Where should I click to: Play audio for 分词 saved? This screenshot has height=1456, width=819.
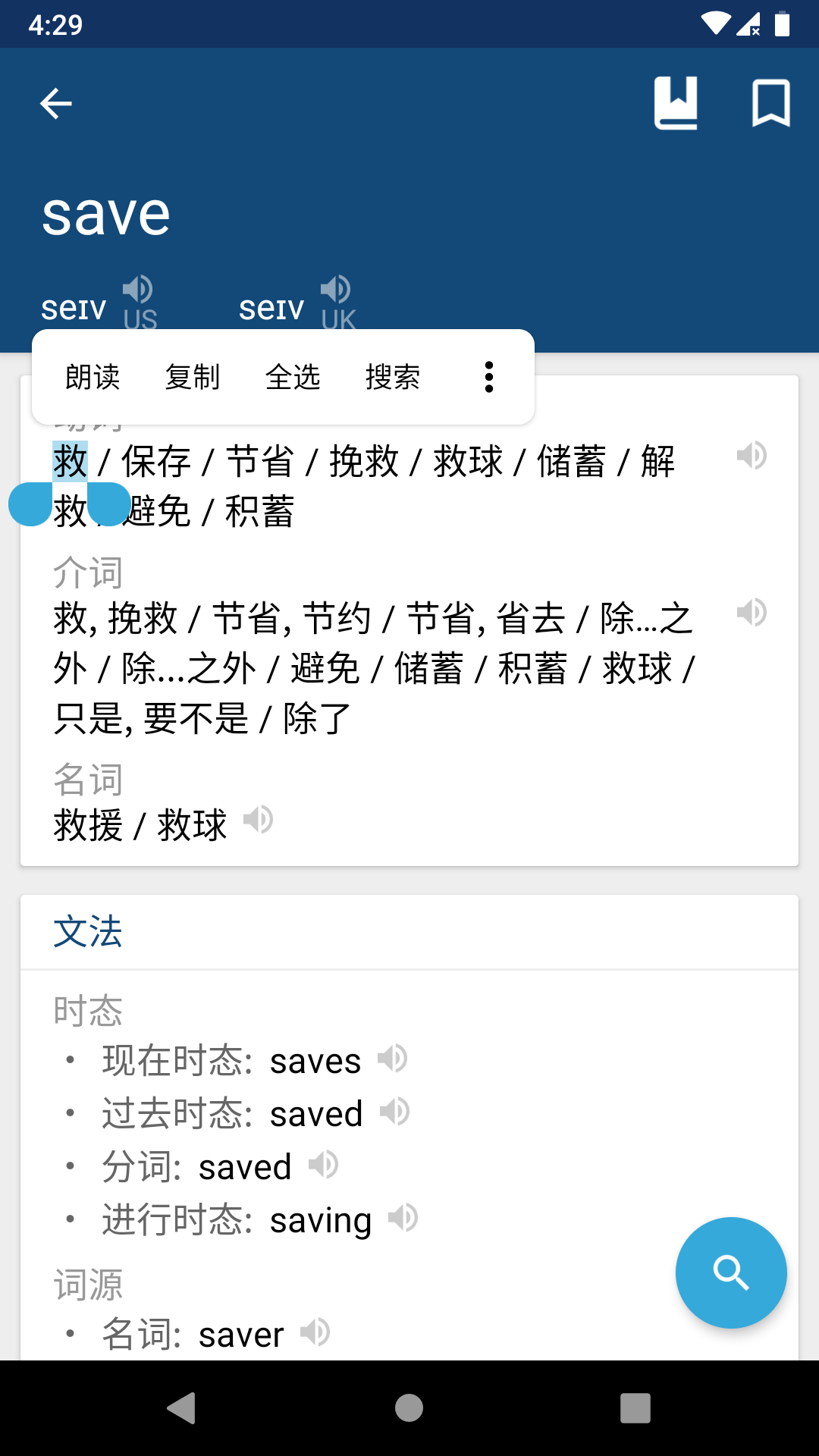pyautogui.click(x=323, y=1165)
